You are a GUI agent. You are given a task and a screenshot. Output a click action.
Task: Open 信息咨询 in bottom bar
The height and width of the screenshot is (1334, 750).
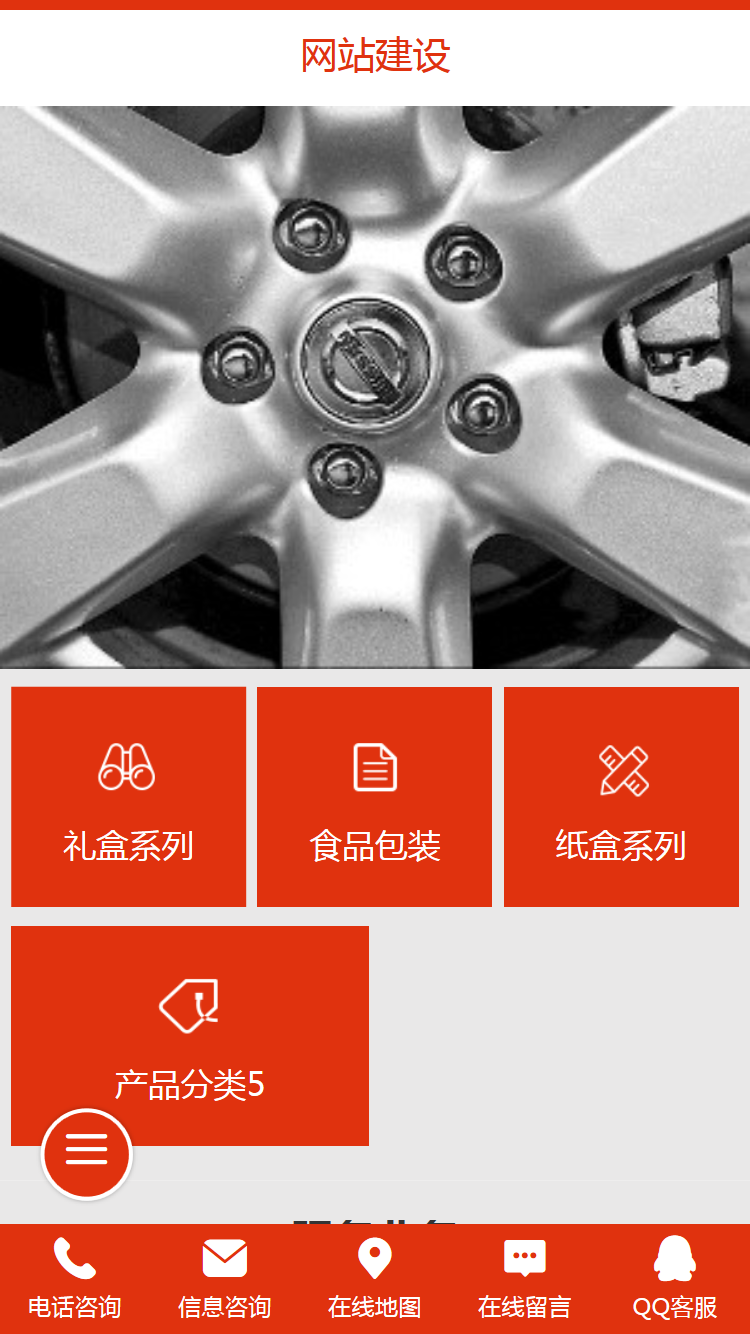click(225, 1279)
